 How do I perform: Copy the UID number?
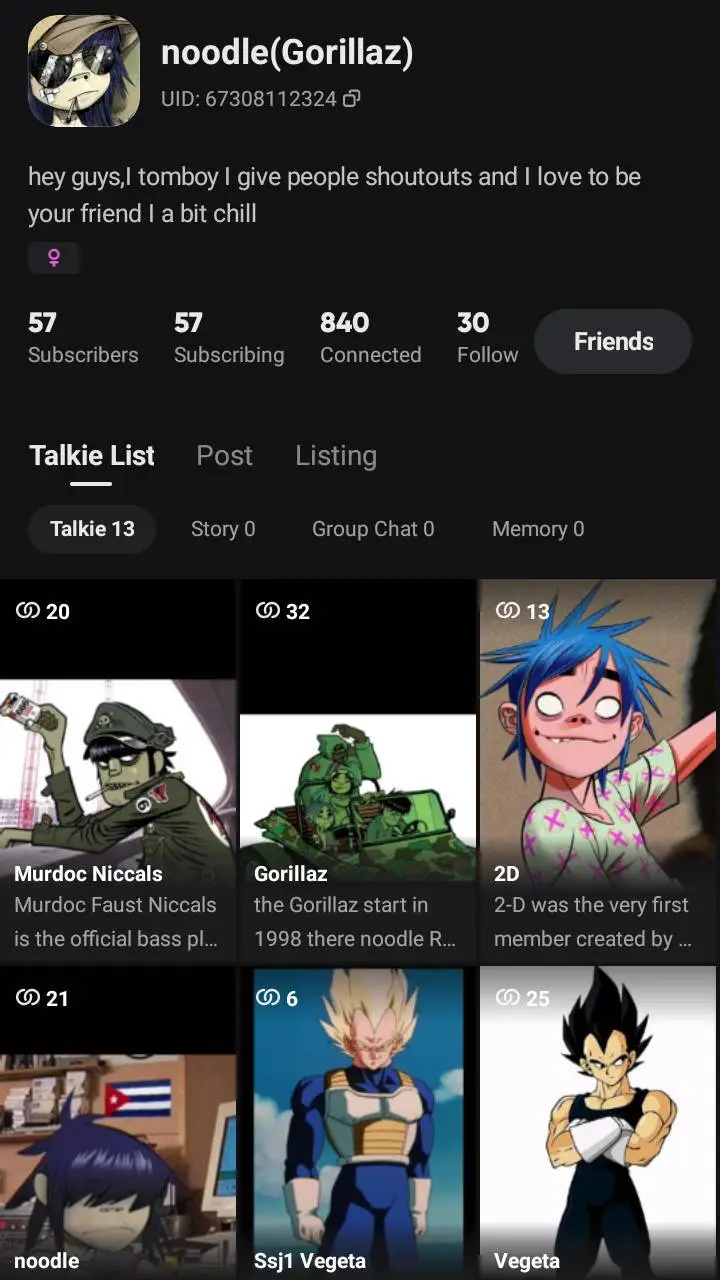(351, 99)
